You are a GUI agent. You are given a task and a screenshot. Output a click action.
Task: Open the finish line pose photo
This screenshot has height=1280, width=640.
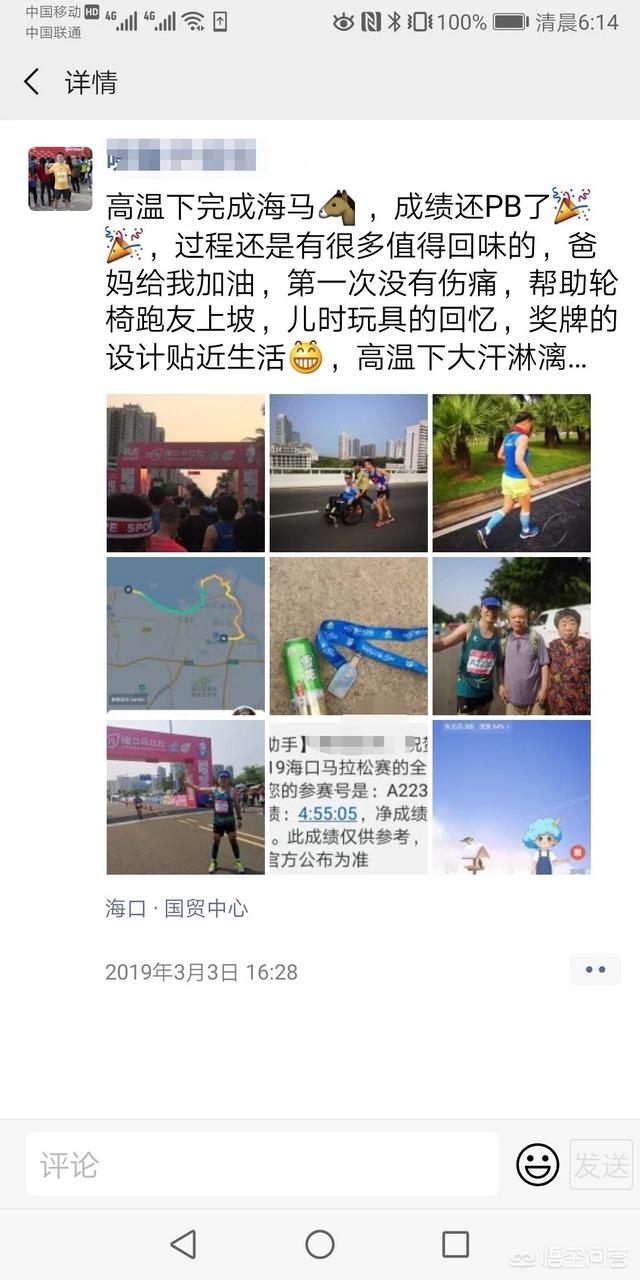pyautogui.click(x=186, y=797)
